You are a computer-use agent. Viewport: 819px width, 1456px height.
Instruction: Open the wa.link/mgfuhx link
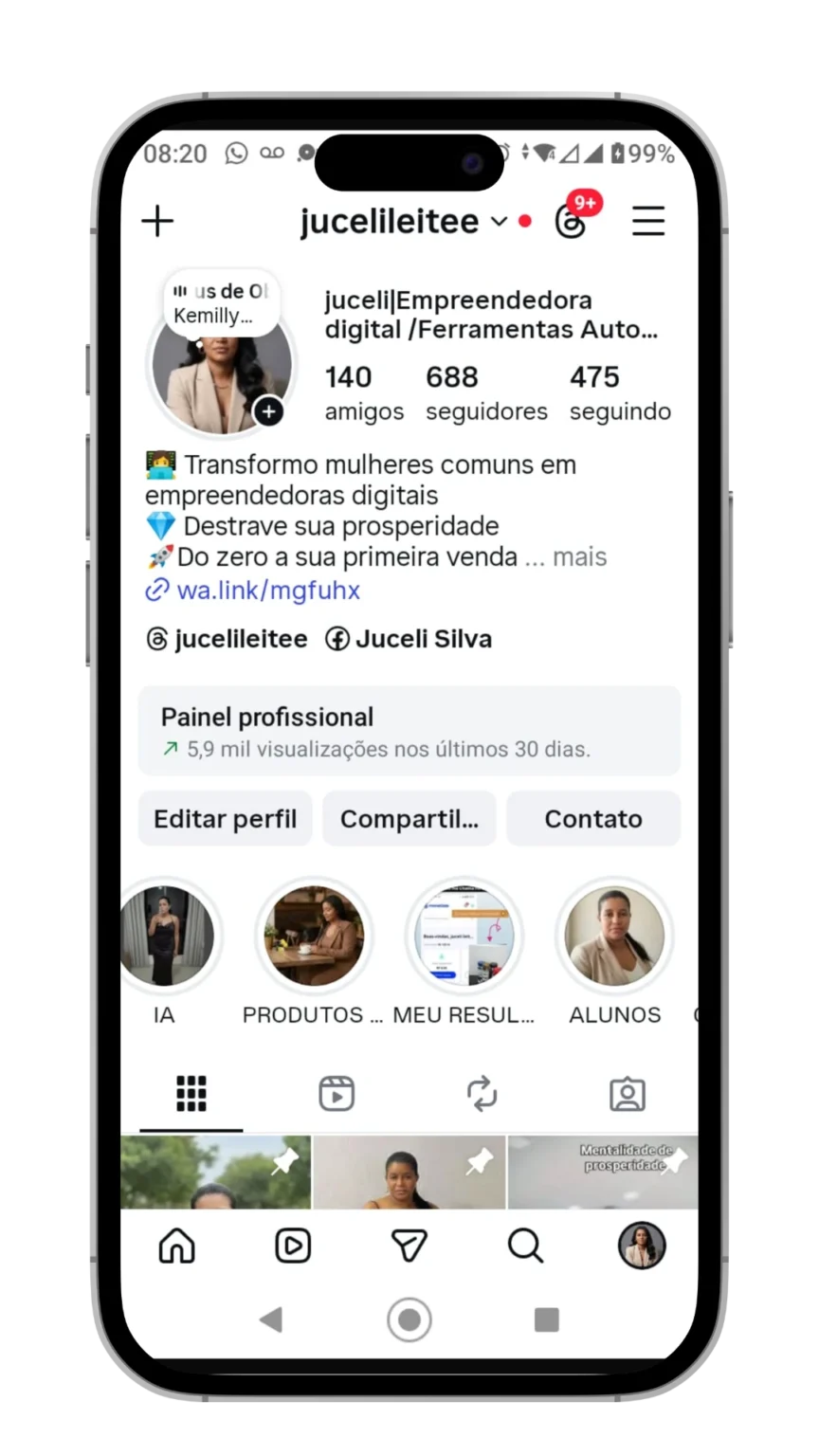pos(267,591)
